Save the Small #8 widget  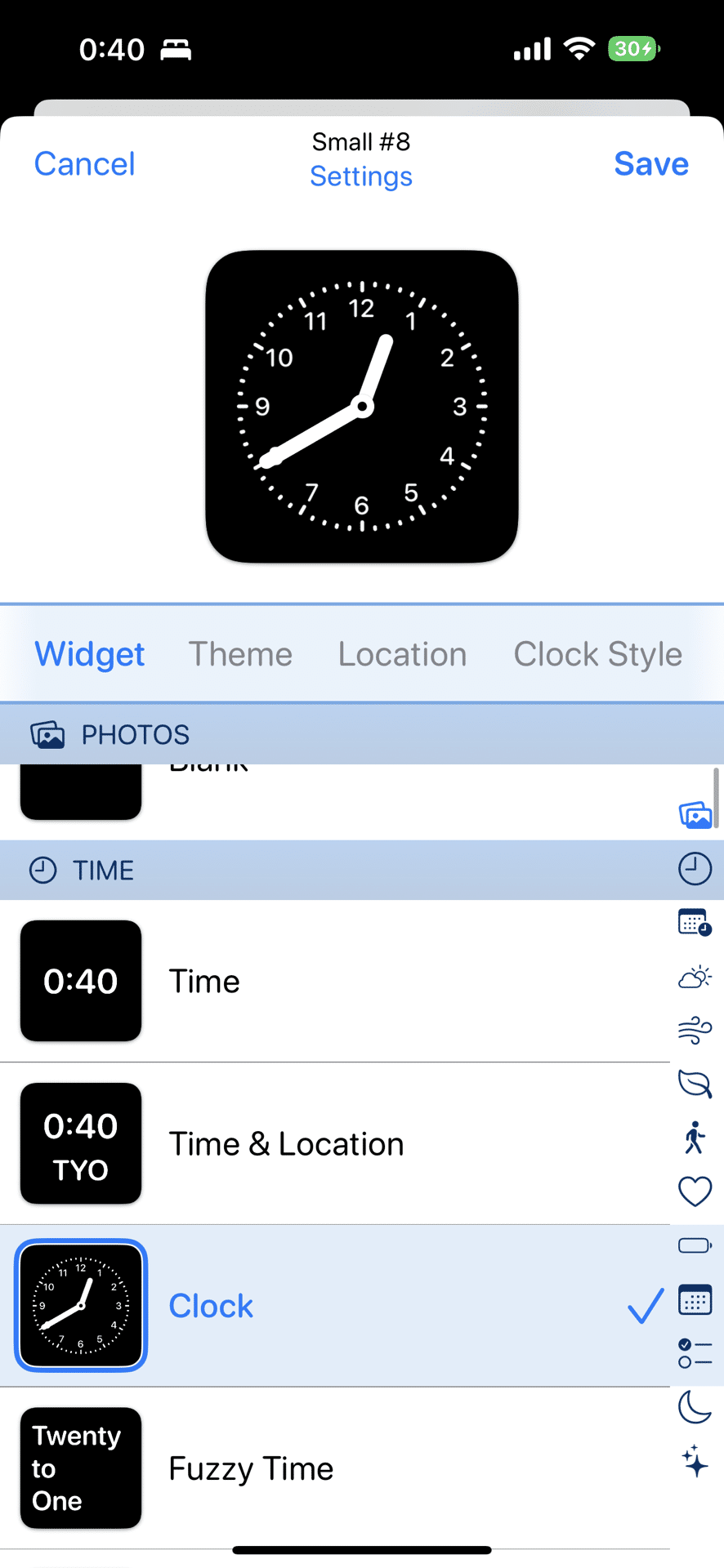[x=651, y=164]
